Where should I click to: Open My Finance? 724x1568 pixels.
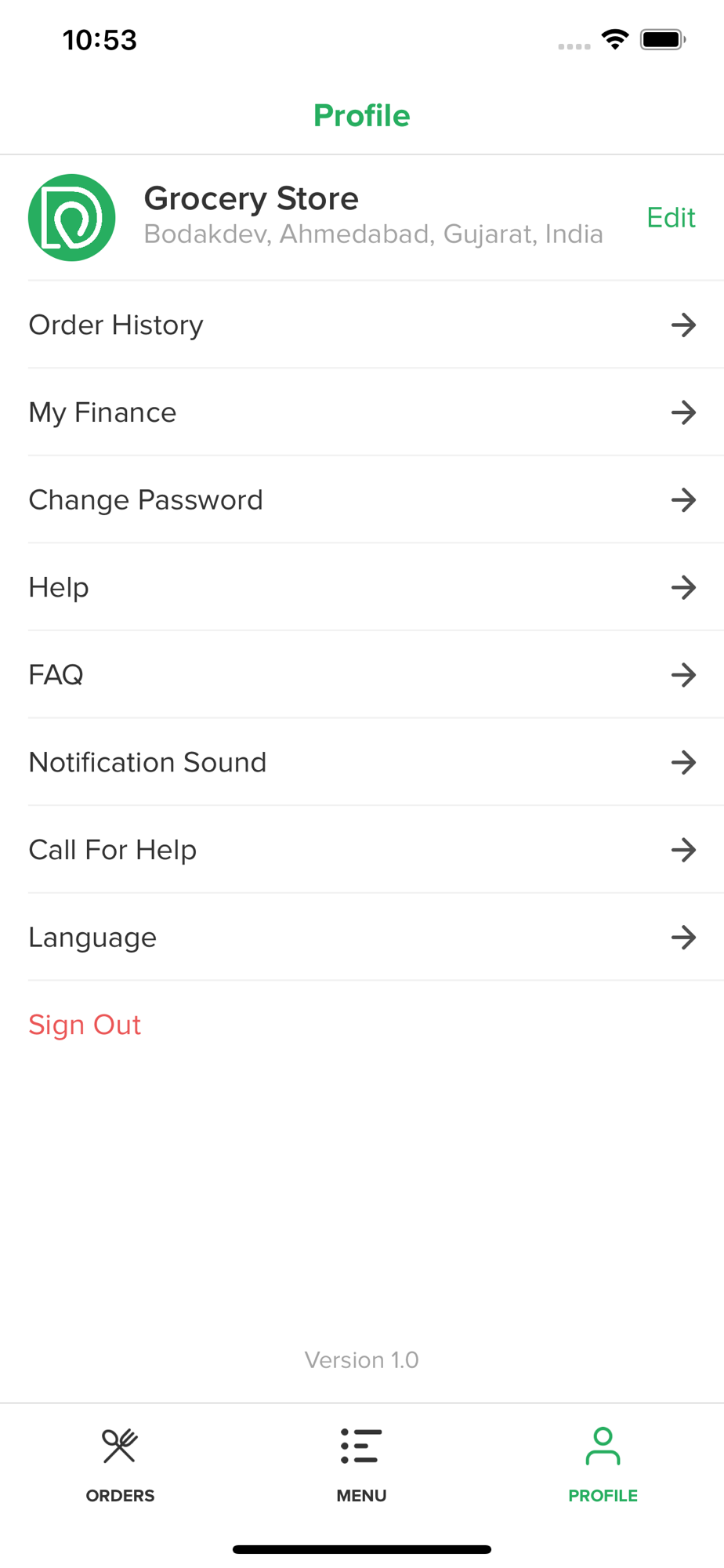362,412
